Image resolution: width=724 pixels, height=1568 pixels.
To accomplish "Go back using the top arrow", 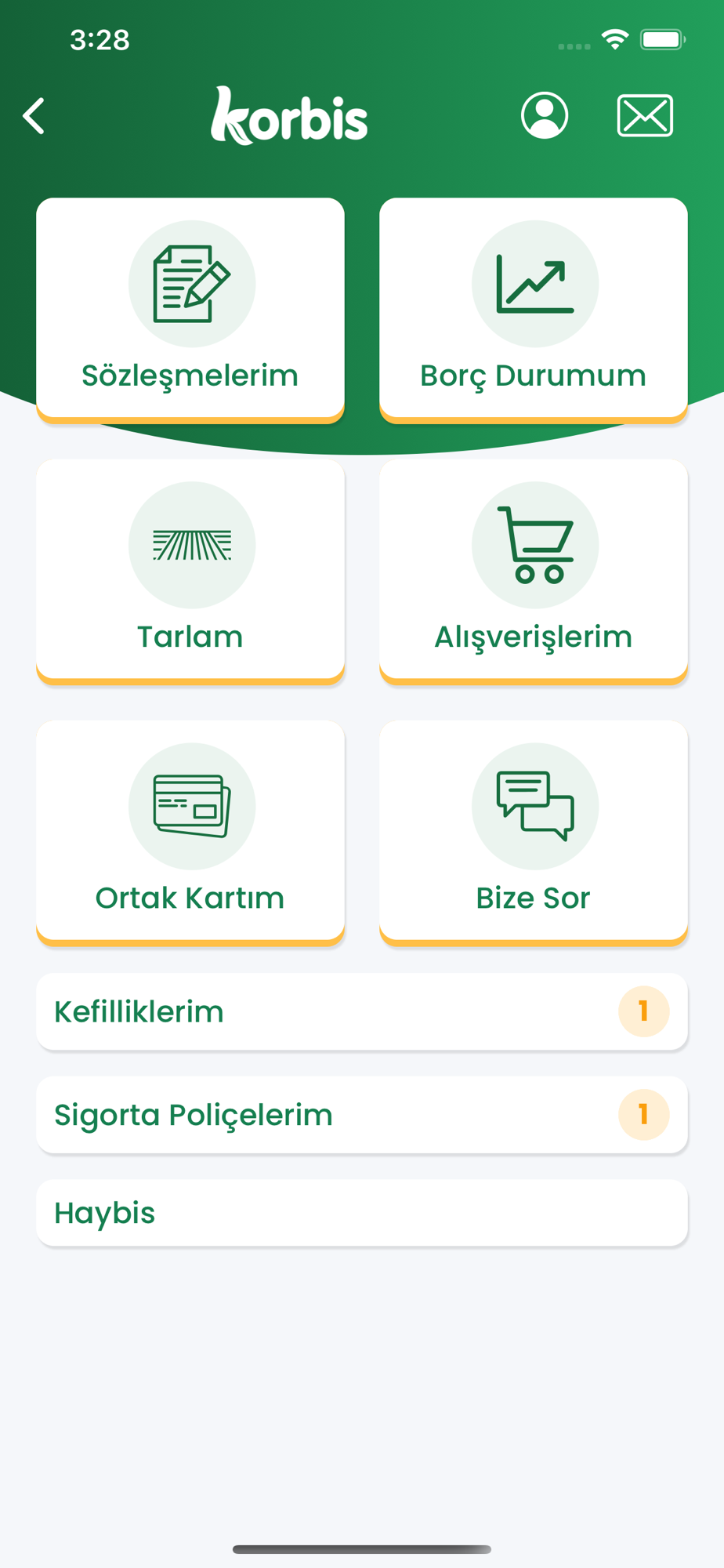I will click(x=34, y=116).
